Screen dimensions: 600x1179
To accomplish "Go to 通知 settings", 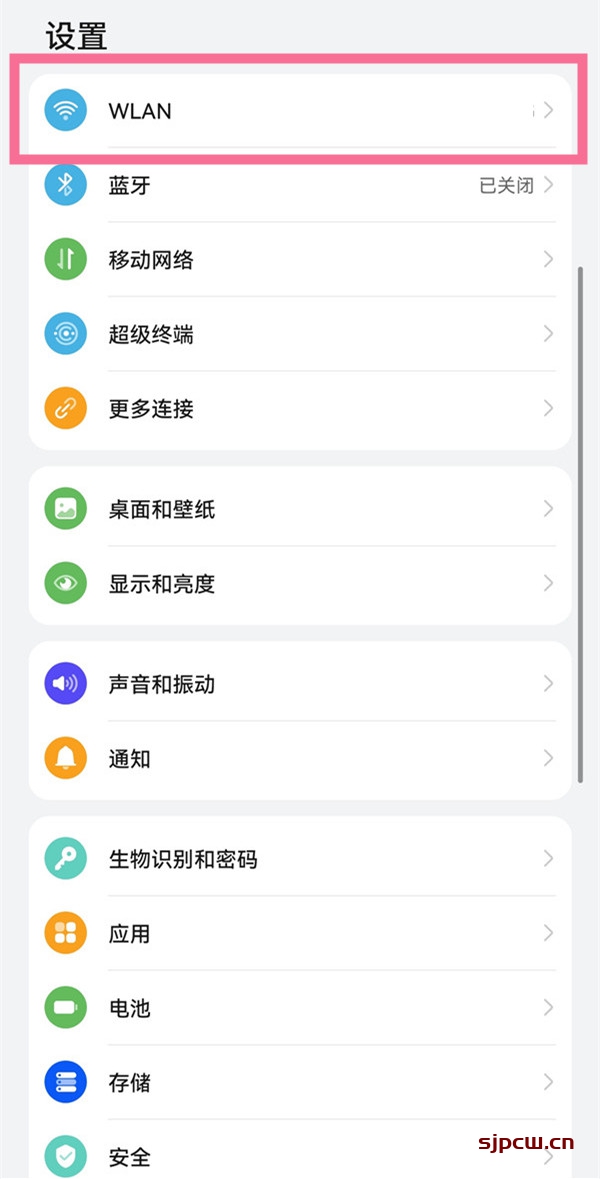I will pyautogui.click(x=300, y=758).
